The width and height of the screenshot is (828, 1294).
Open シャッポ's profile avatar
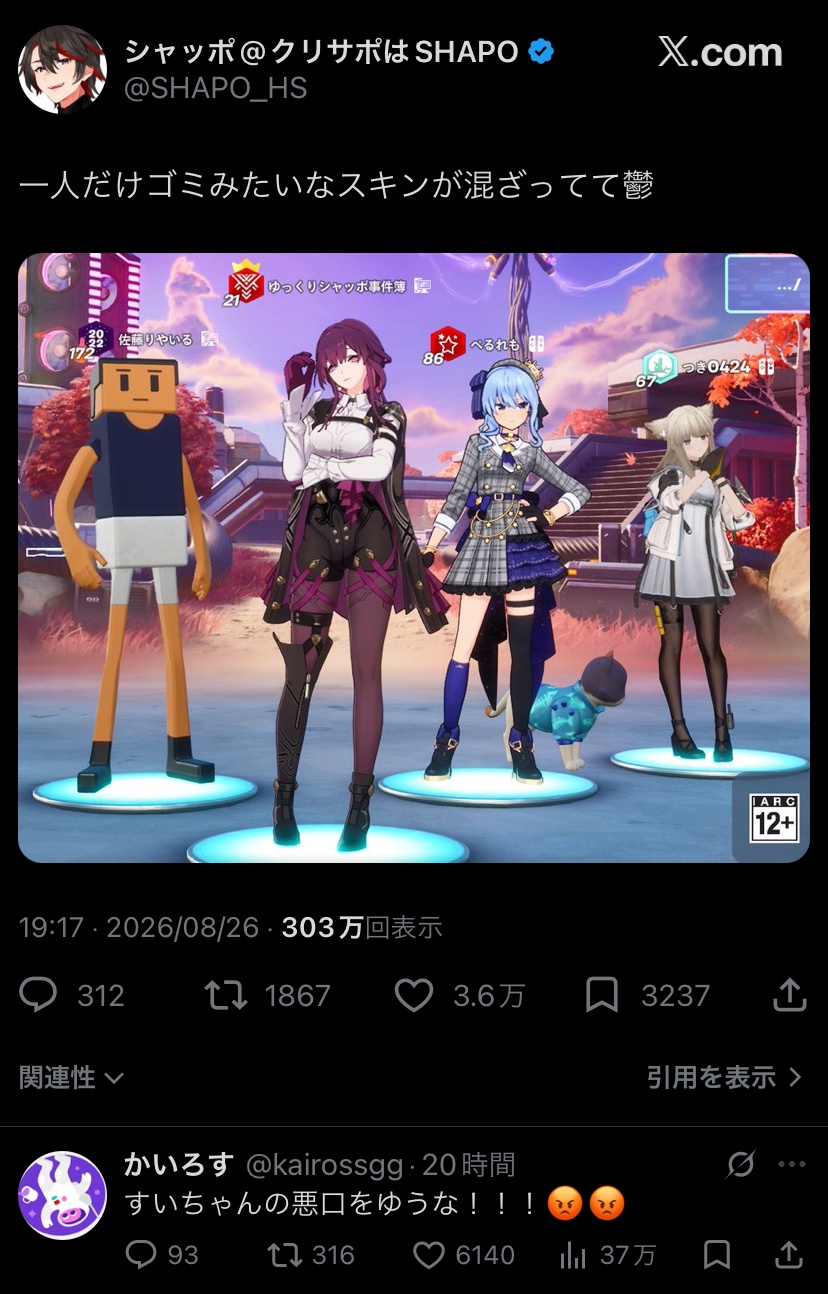point(62,70)
